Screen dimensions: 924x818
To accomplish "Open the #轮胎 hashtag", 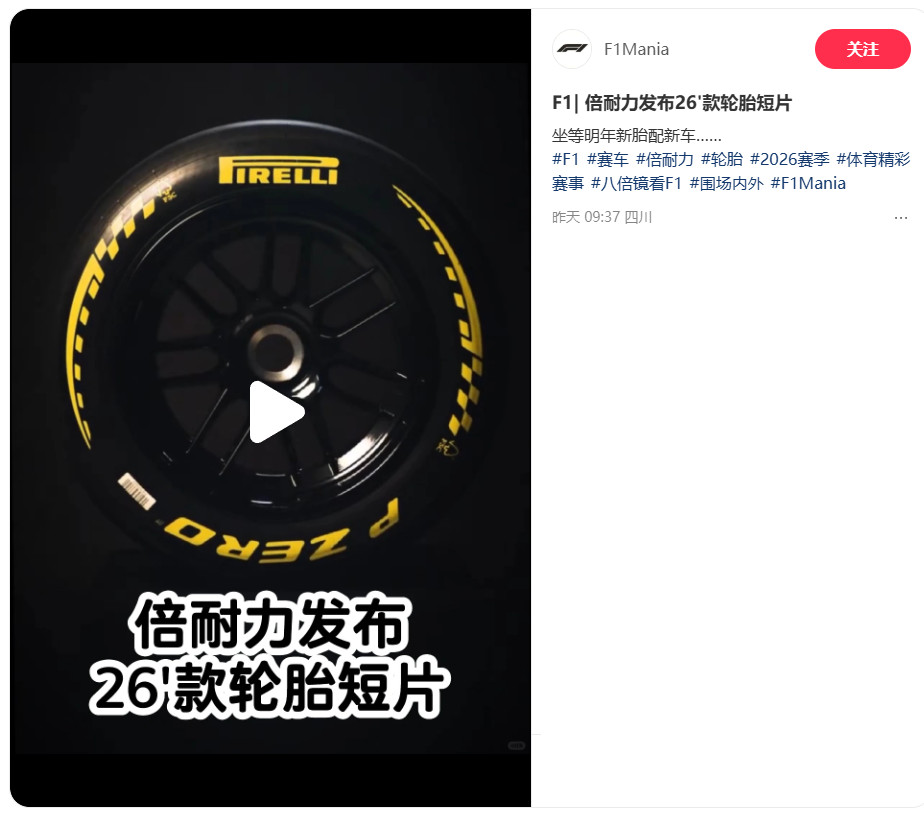I will coord(721,159).
